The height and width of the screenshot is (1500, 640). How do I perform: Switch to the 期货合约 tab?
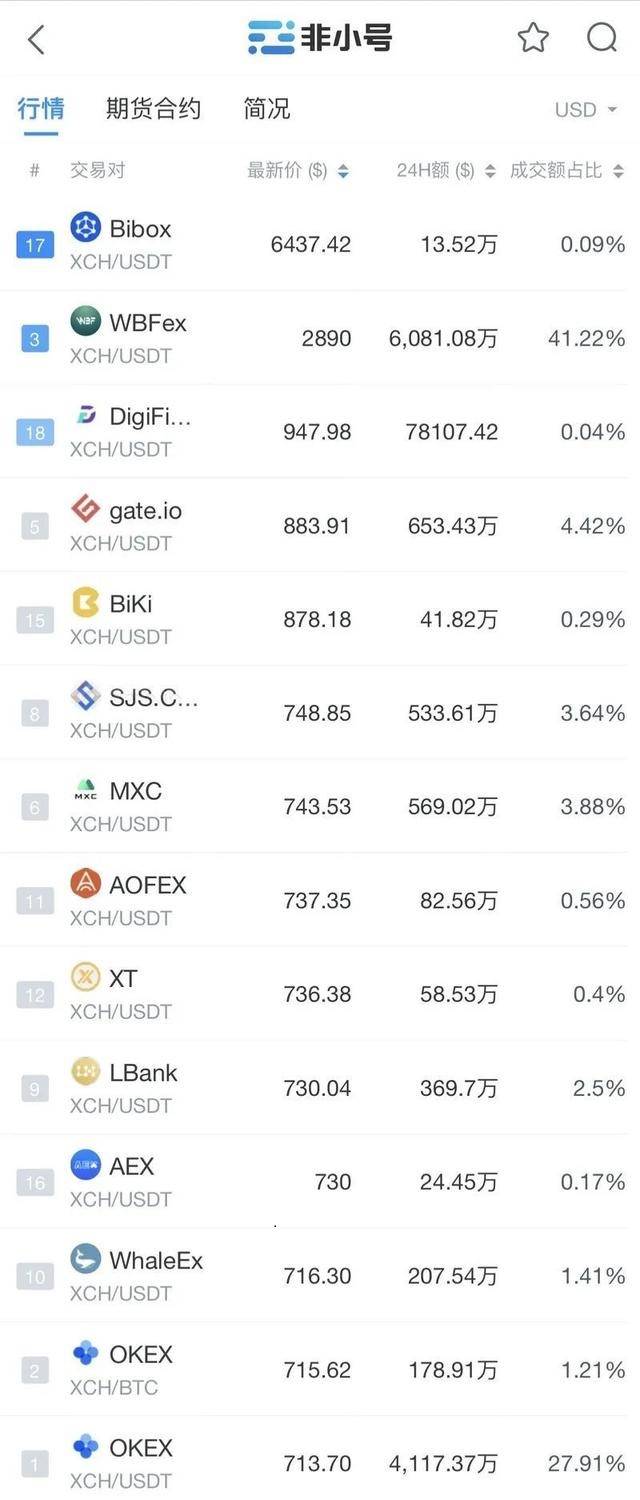[x=153, y=109]
